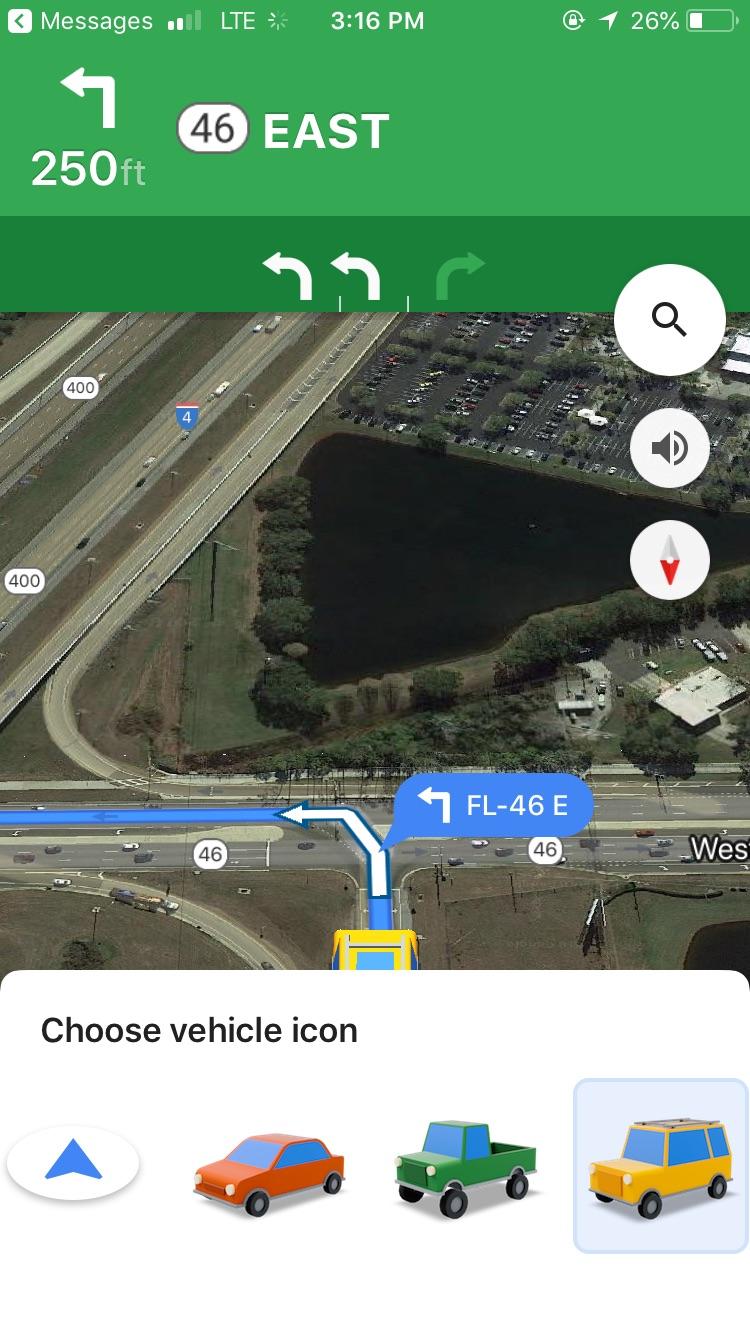Tap the Route 46 shield on the map
750x1334 pixels.
[x=211, y=853]
